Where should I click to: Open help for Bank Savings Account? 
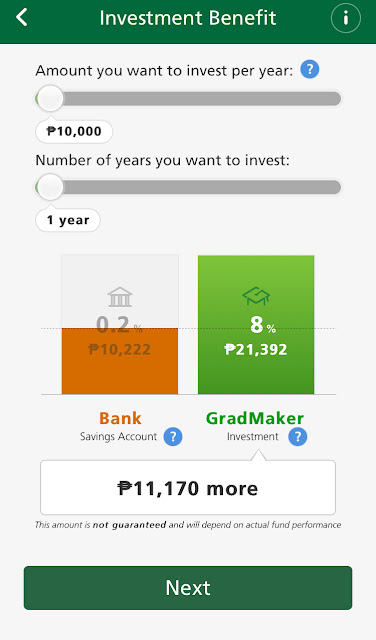(173, 437)
